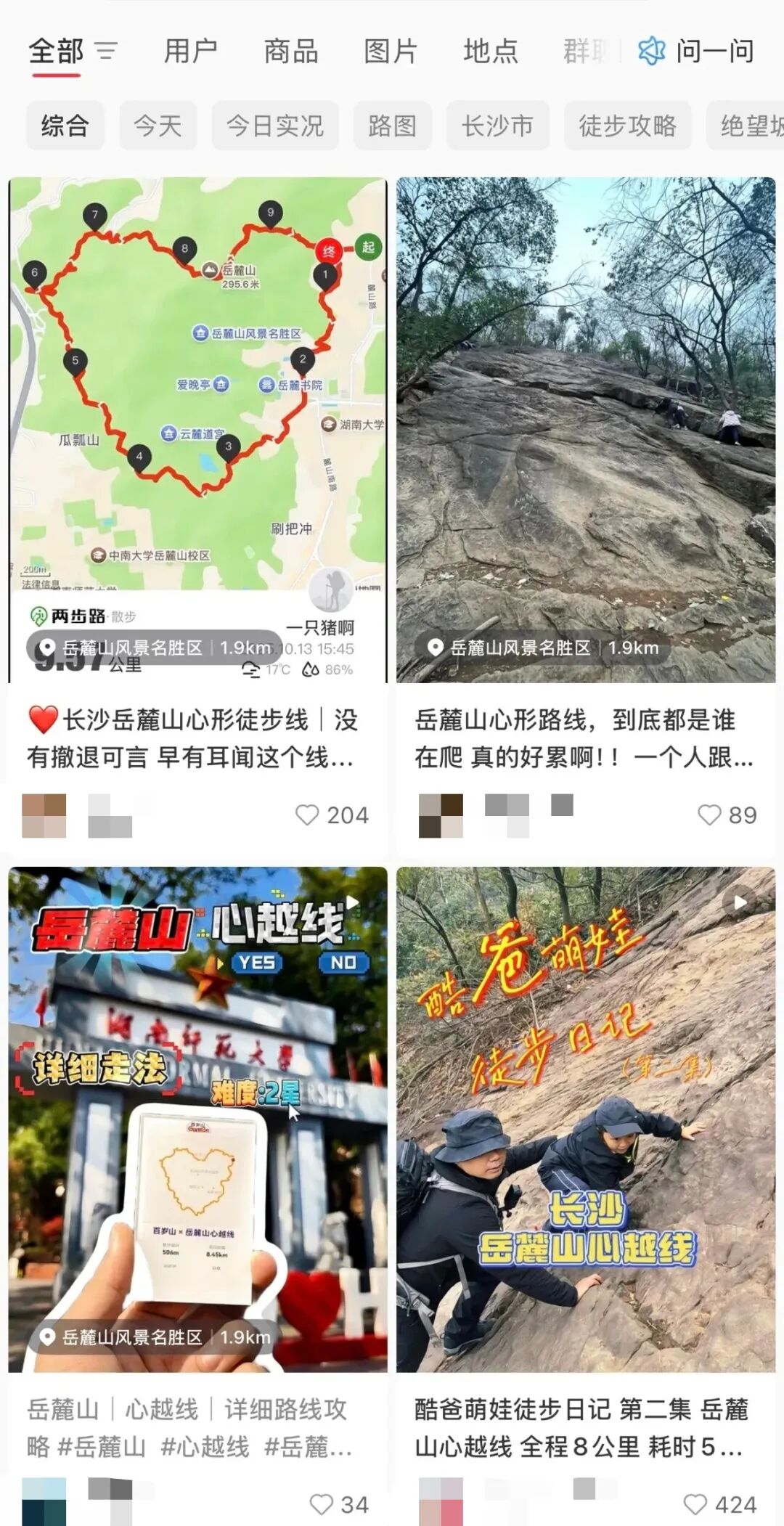
Task: Open the 酷爸萌娃徒步日记 第二集 video
Action: [586, 1119]
